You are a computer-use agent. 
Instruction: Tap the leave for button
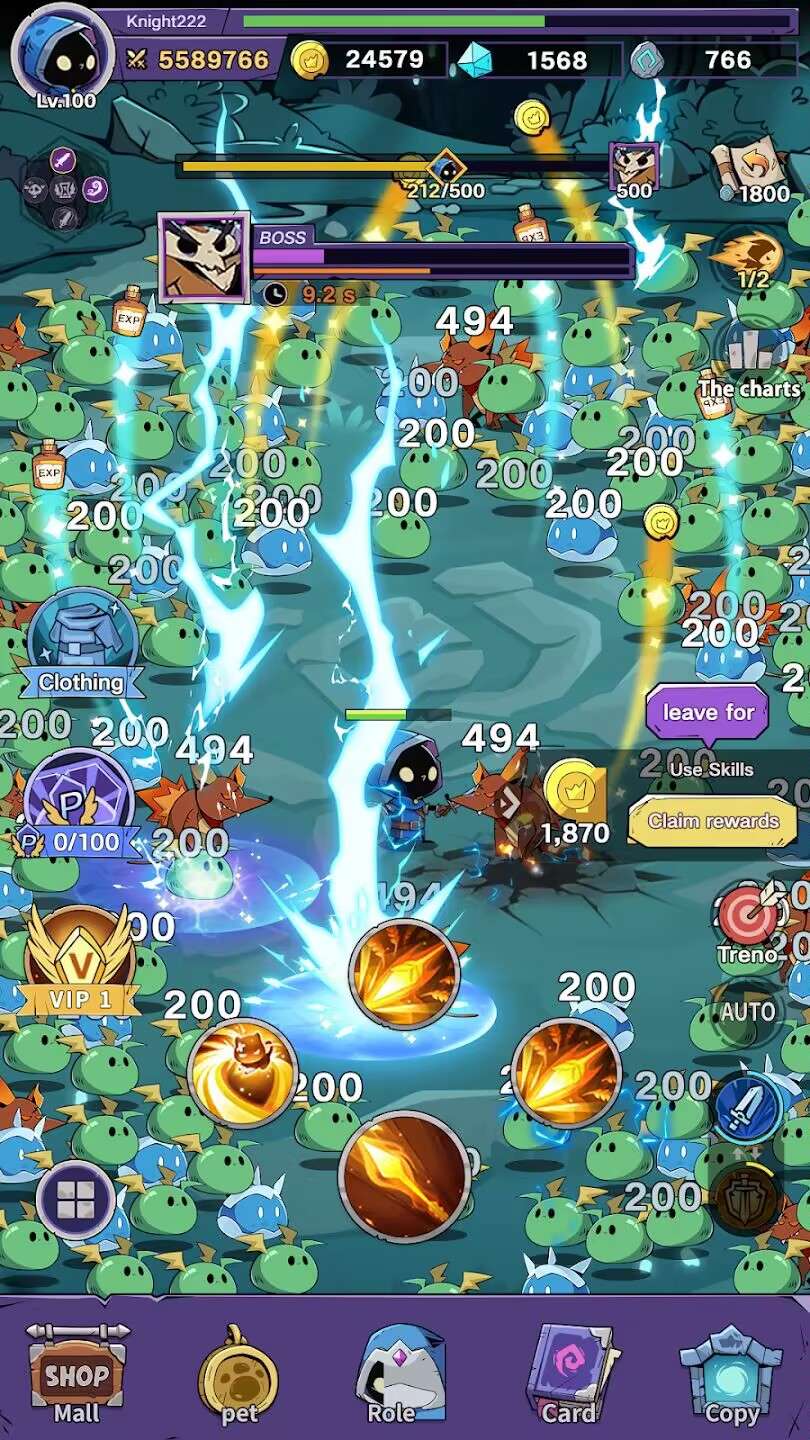[708, 712]
